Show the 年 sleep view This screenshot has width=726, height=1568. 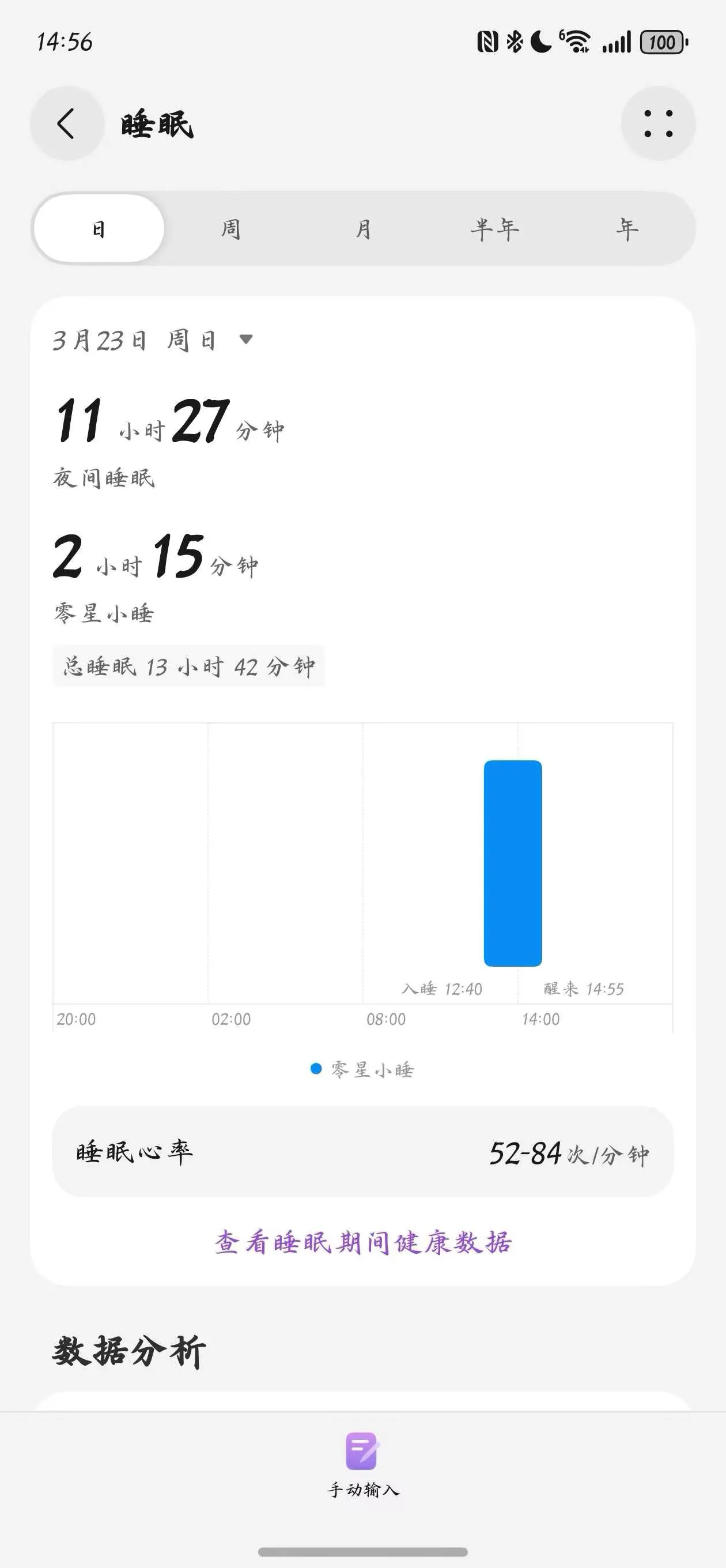point(627,229)
